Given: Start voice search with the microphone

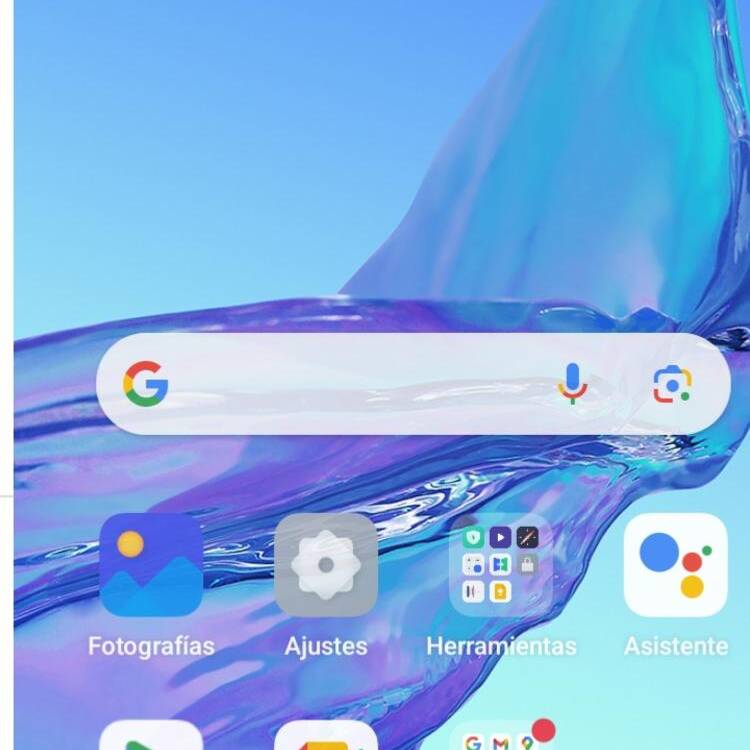Looking at the screenshot, I should tap(572, 384).
